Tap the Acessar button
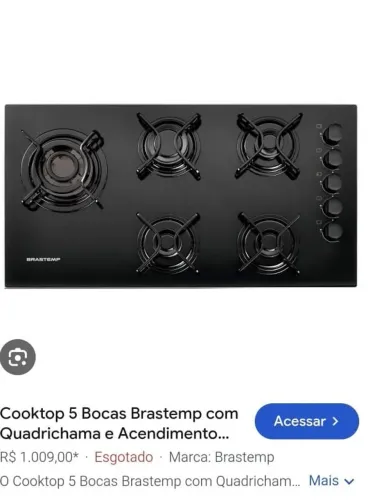This screenshot has width=375, height=500. point(307,421)
